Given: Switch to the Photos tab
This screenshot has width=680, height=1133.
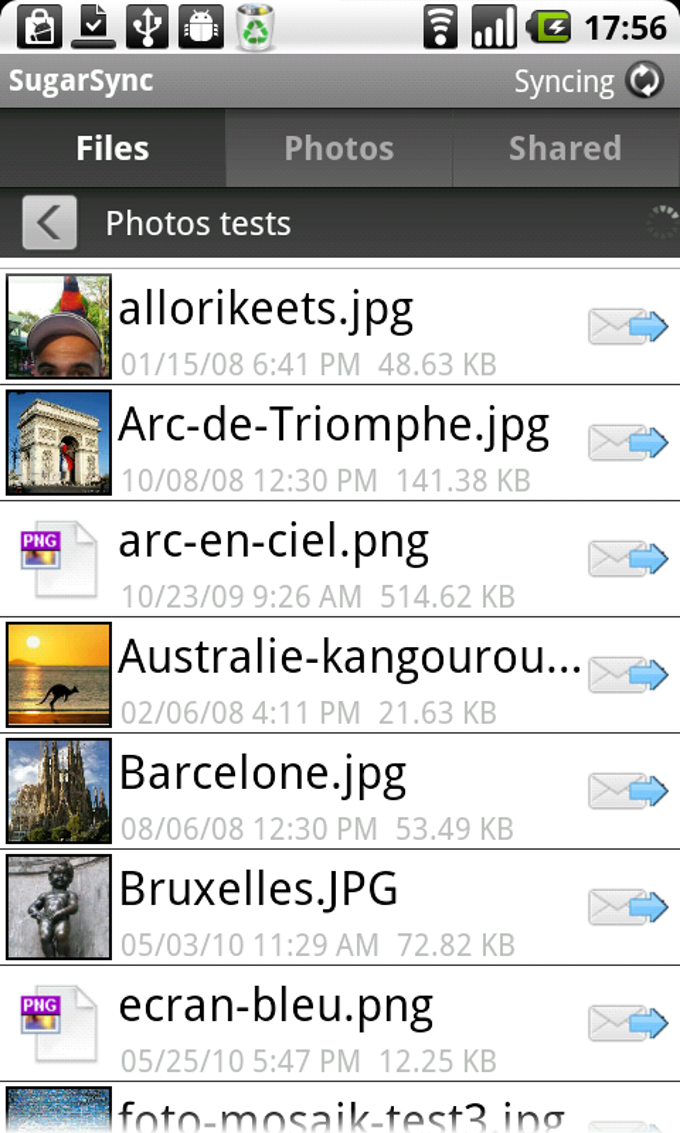Looking at the screenshot, I should [339, 148].
